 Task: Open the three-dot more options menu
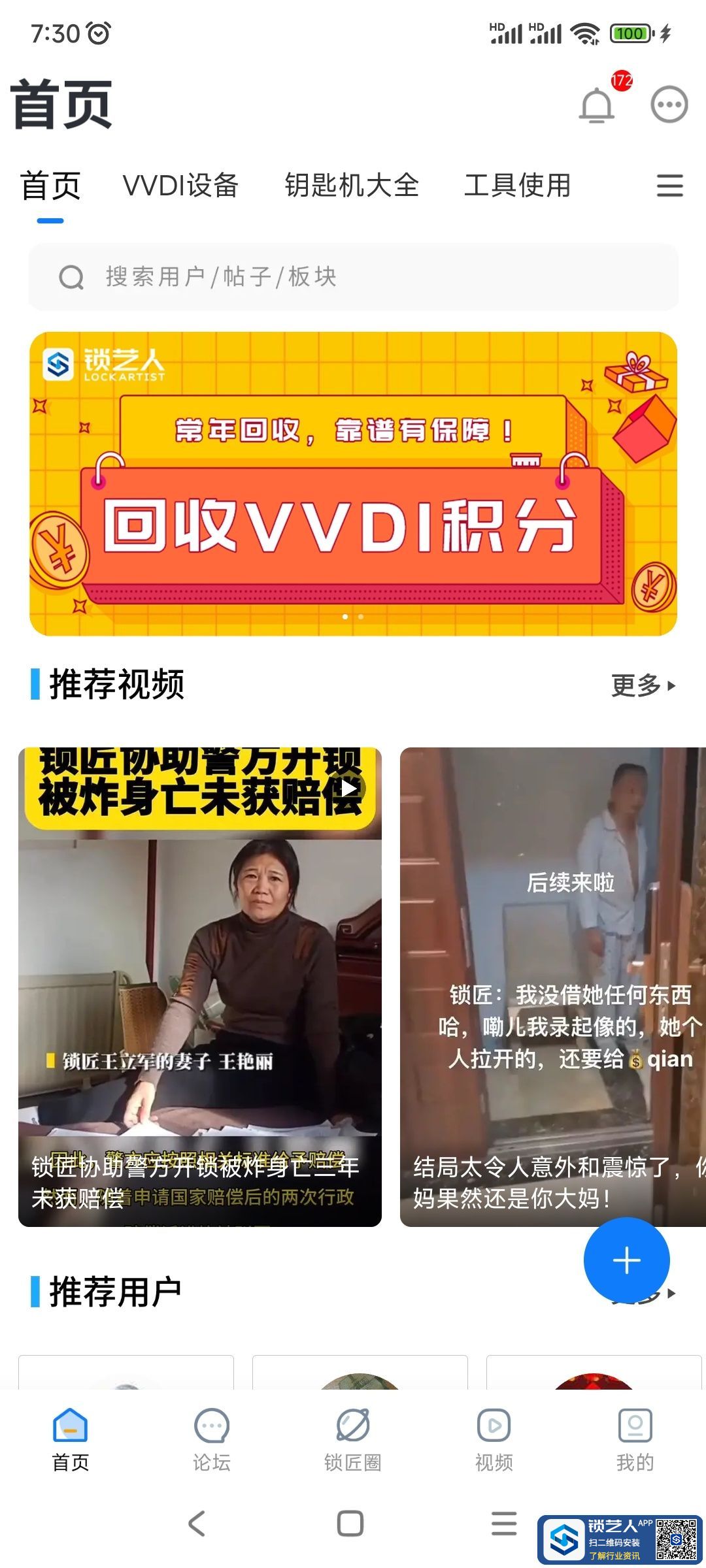669,105
